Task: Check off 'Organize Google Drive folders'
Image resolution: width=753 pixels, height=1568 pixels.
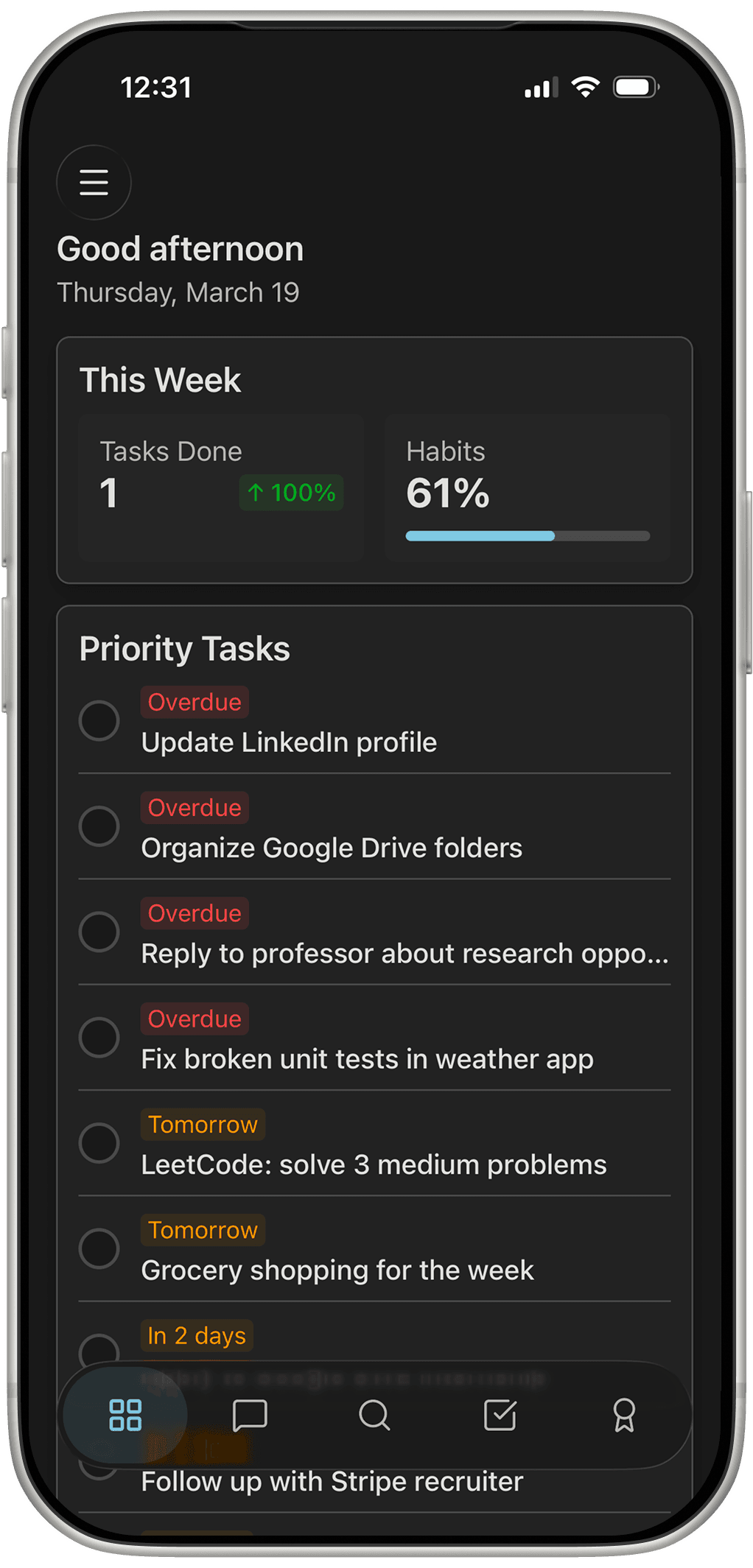Action: point(99,826)
